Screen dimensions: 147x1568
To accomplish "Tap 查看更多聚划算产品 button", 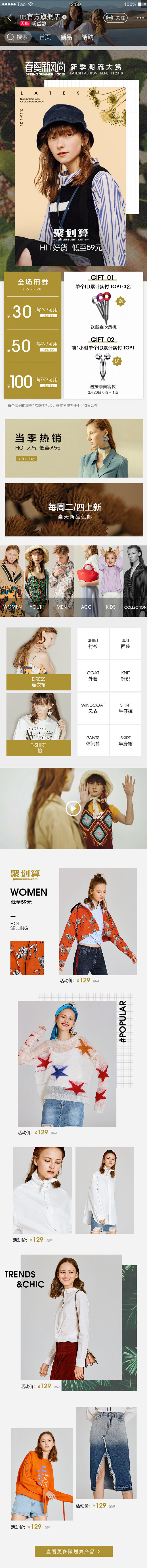I will [73, 1551].
